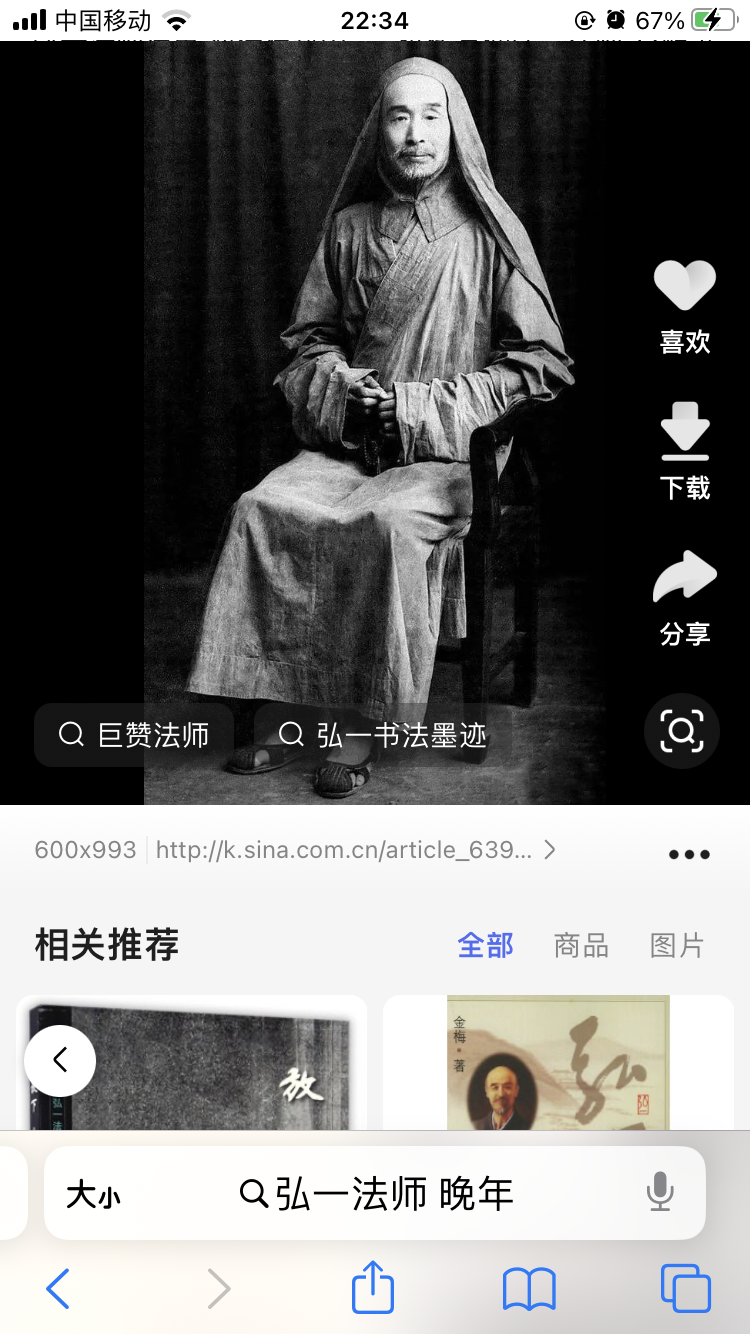Image resolution: width=750 pixels, height=1334 pixels.
Task: Like this image with the heart icon
Action: pyautogui.click(x=685, y=288)
